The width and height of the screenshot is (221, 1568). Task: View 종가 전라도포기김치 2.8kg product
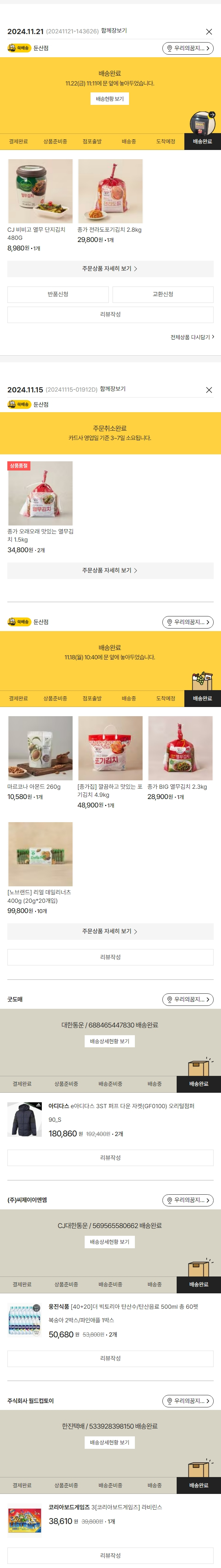pyautogui.click(x=110, y=191)
